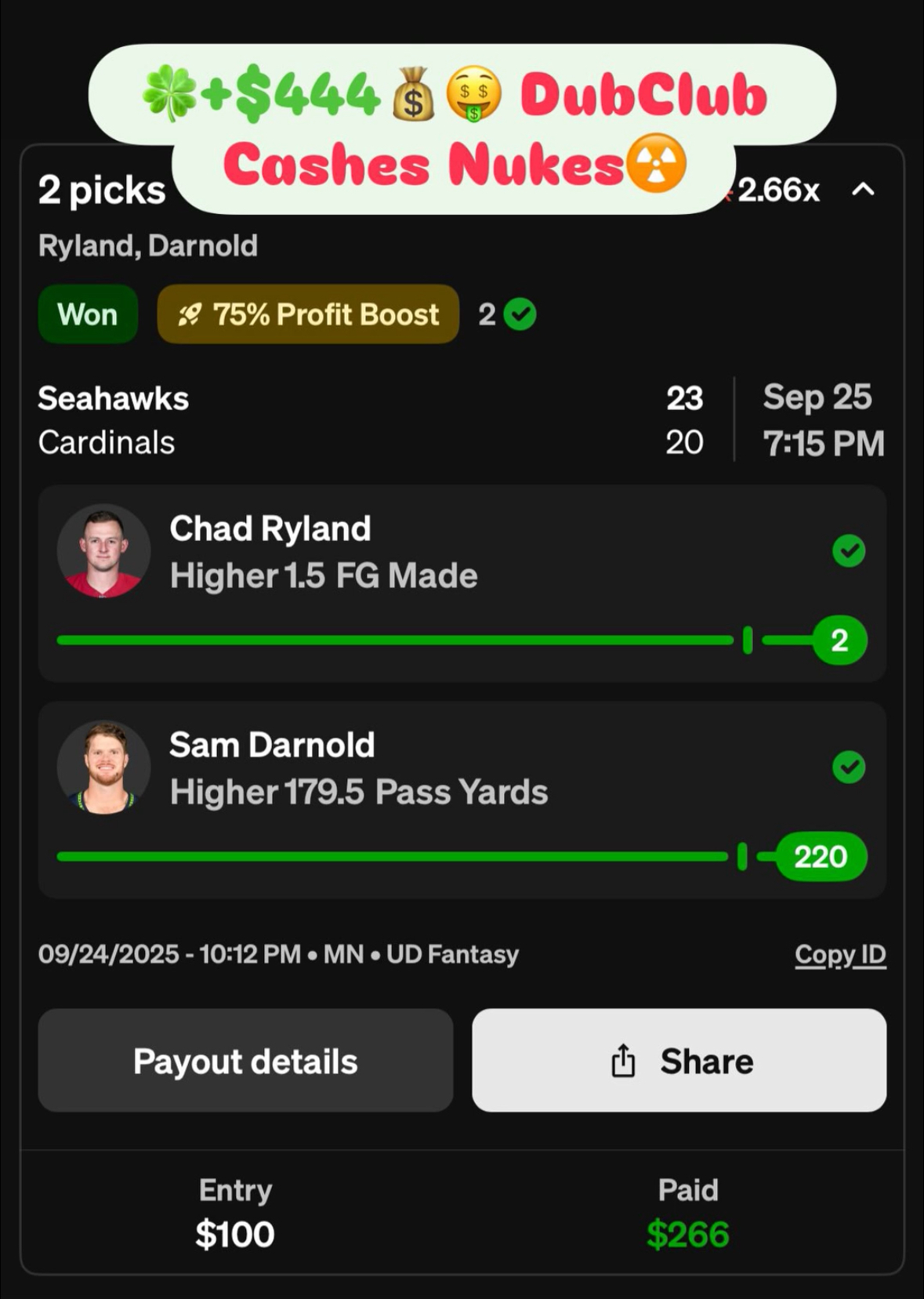This screenshot has height=1299, width=924.
Task: Share this winning entry
Action: click(679, 1060)
